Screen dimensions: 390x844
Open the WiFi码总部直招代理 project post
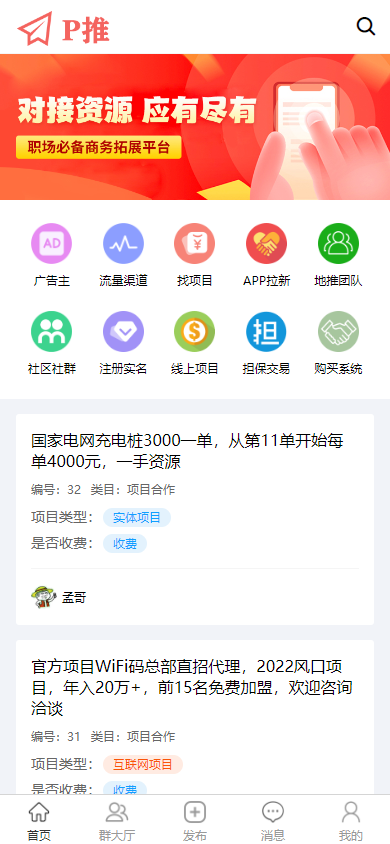click(192, 687)
